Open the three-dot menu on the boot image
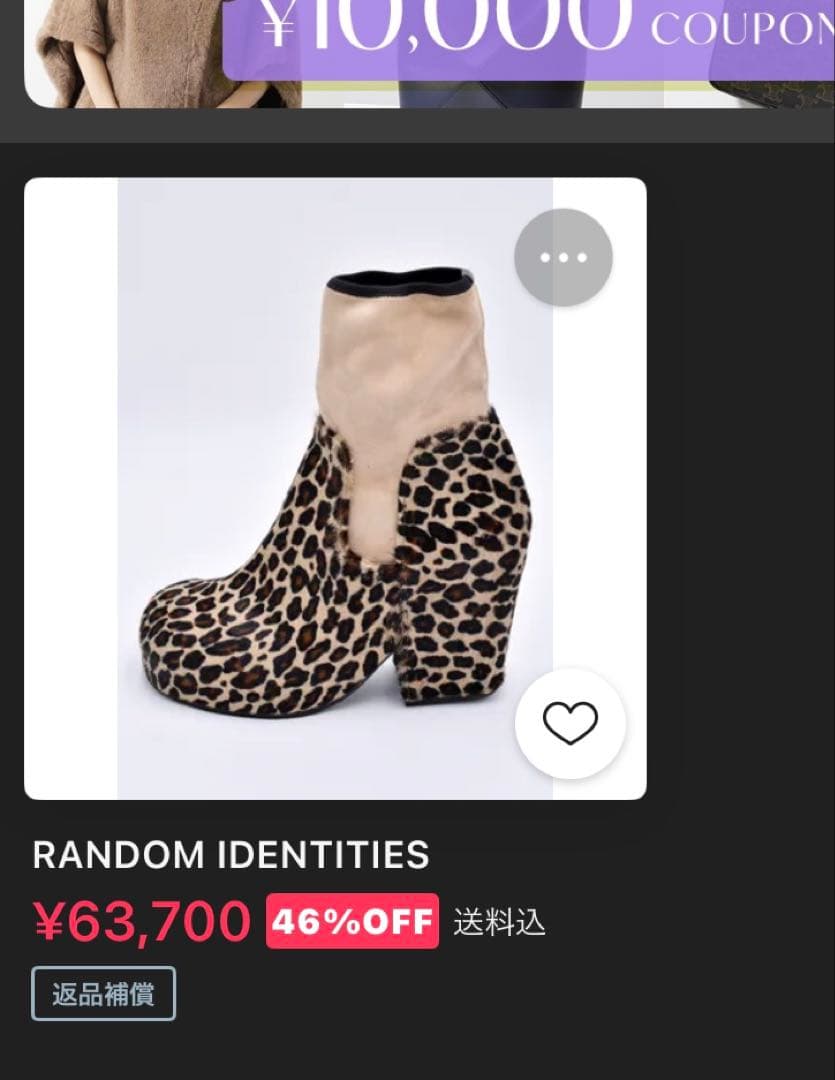 coord(563,257)
